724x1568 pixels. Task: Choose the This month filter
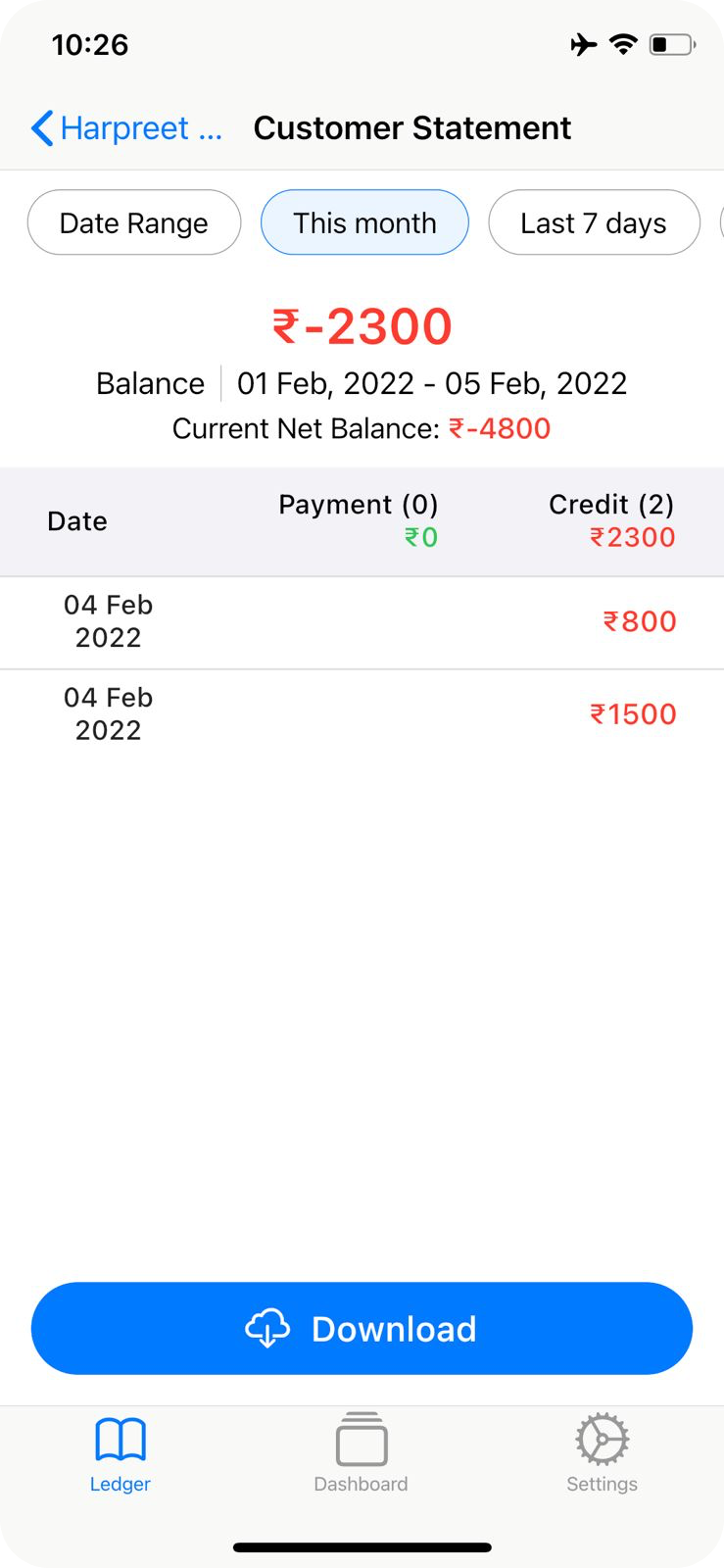click(364, 223)
